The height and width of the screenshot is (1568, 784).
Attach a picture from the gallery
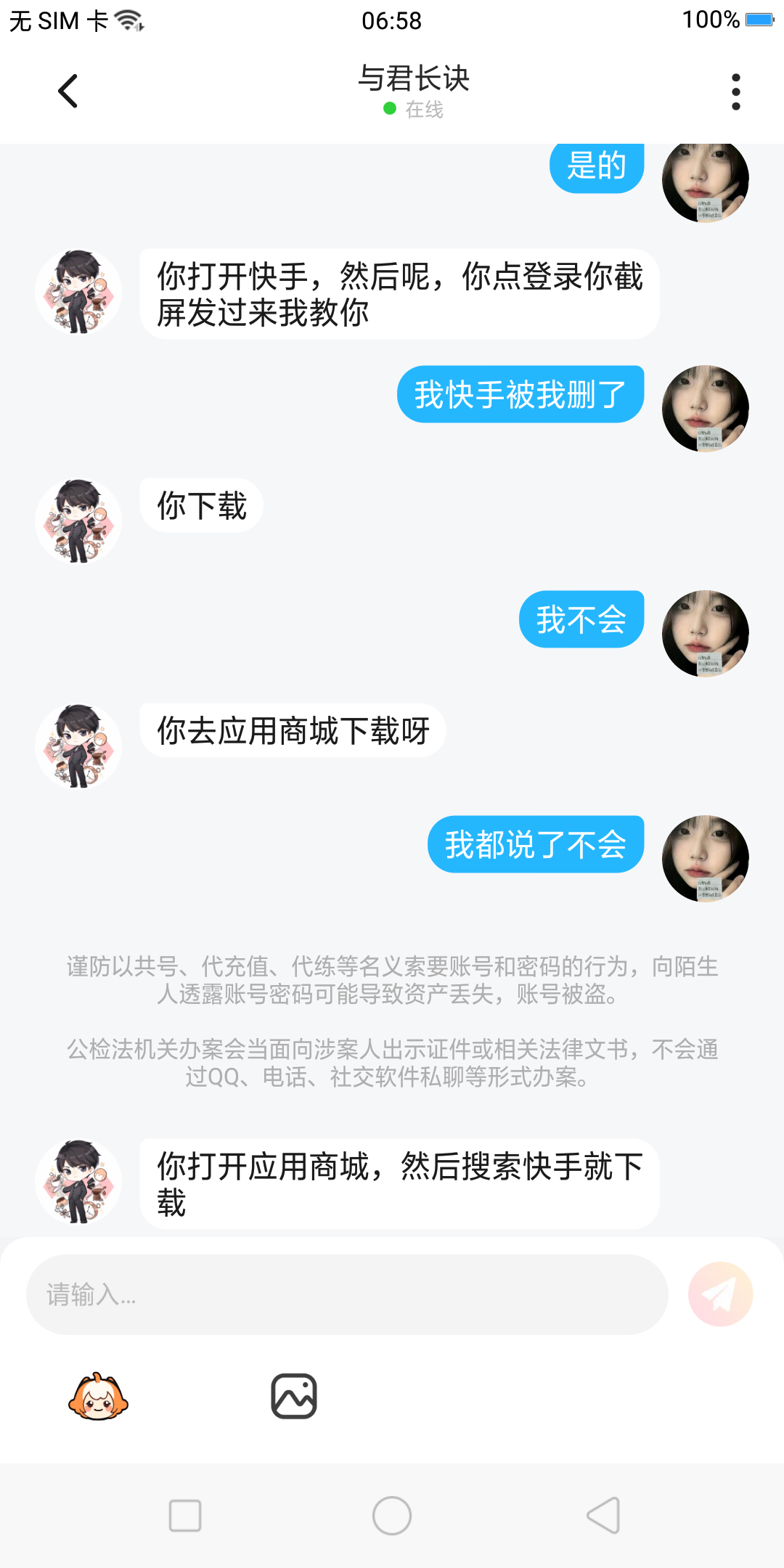tap(294, 1396)
